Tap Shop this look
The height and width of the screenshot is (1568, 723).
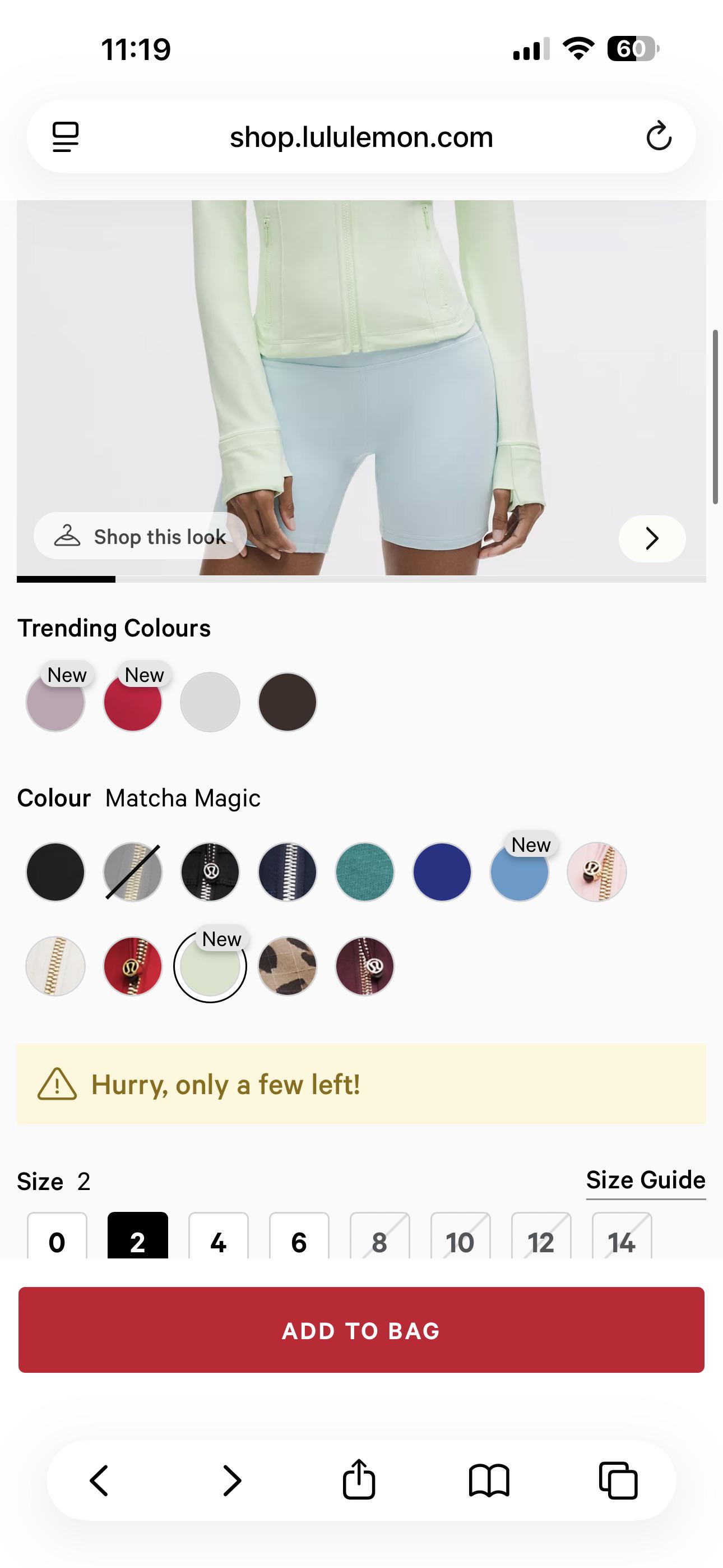pyautogui.click(x=141, y=536)
